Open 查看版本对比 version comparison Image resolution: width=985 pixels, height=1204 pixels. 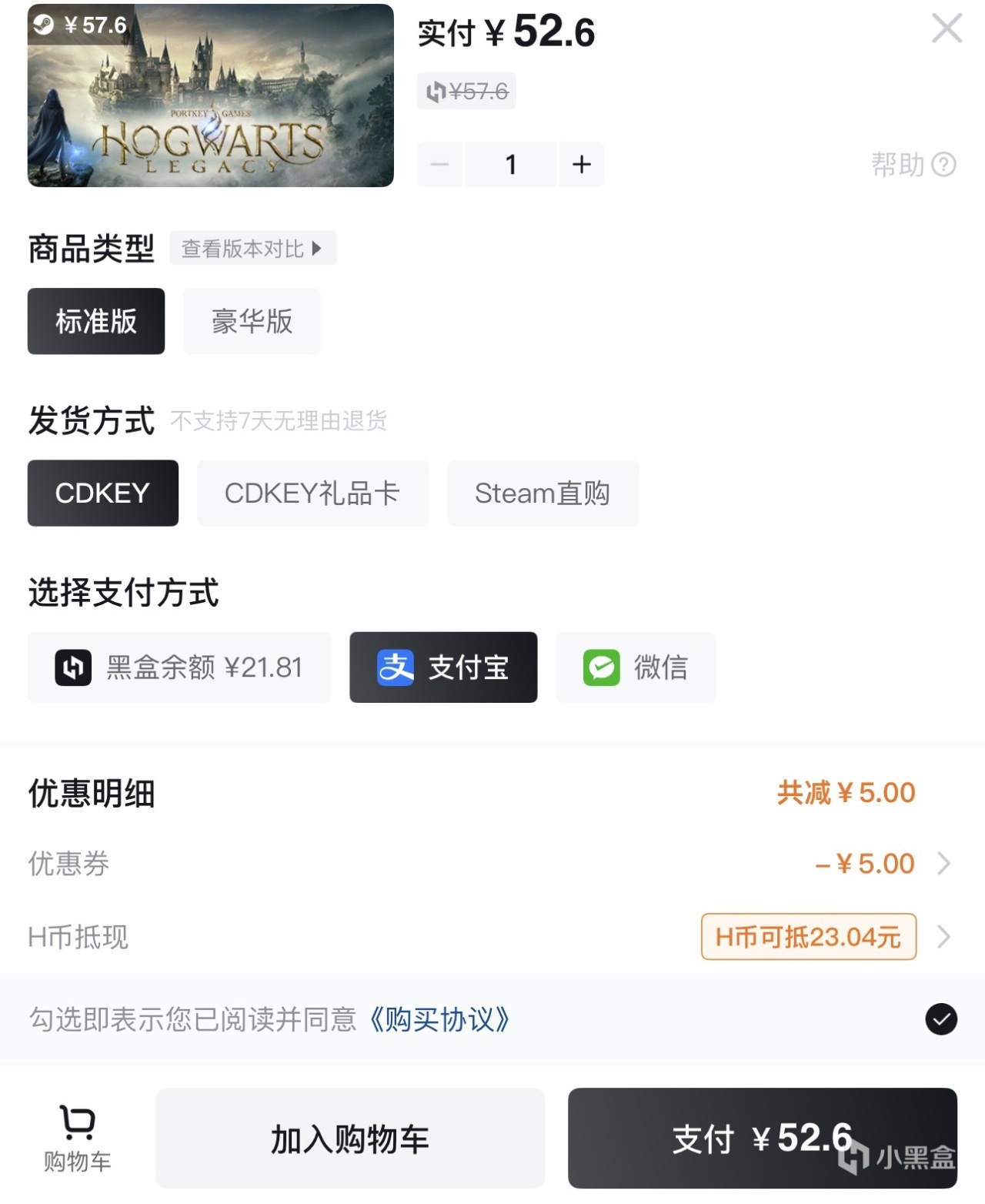pos(252,249)
